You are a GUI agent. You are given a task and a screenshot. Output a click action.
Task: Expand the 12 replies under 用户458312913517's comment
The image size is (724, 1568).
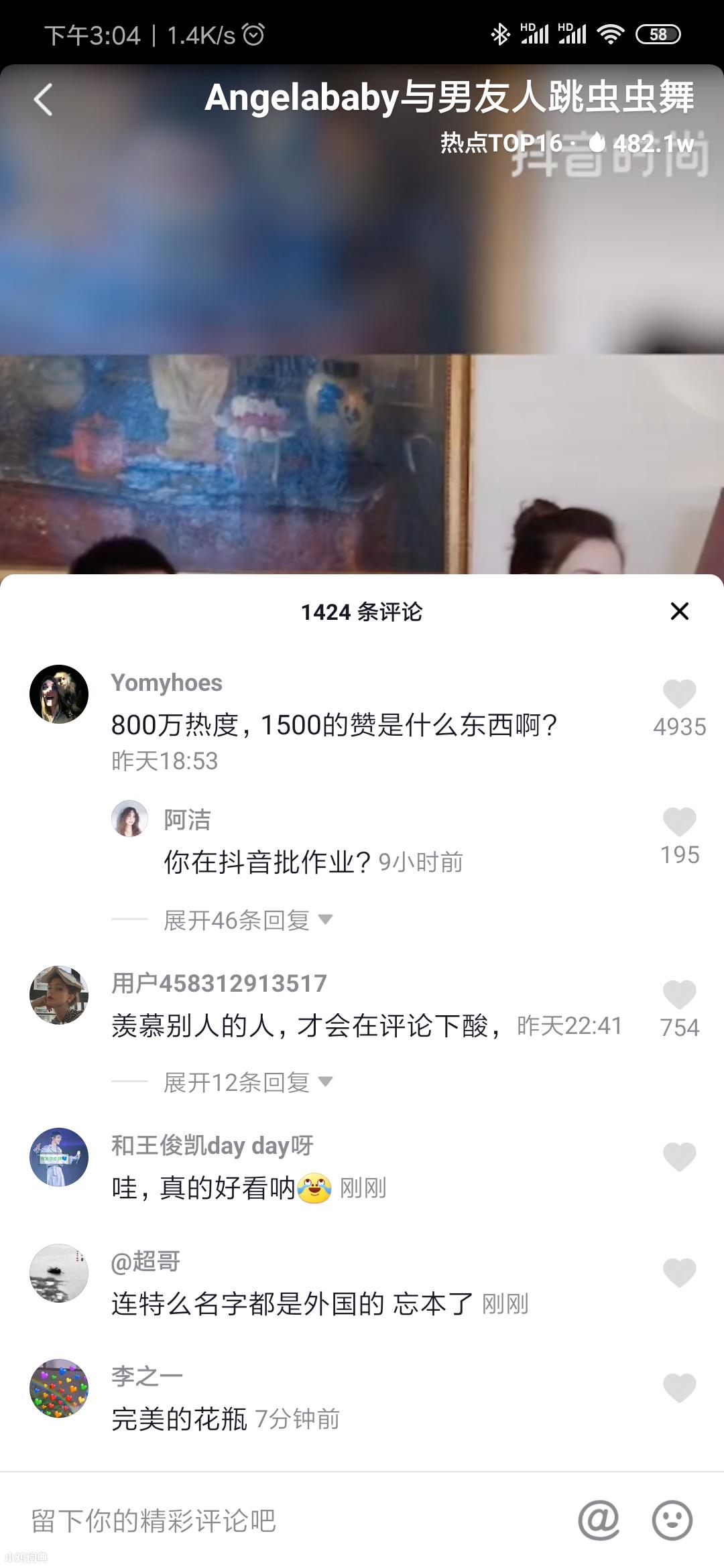click(x=248, y=1082)
